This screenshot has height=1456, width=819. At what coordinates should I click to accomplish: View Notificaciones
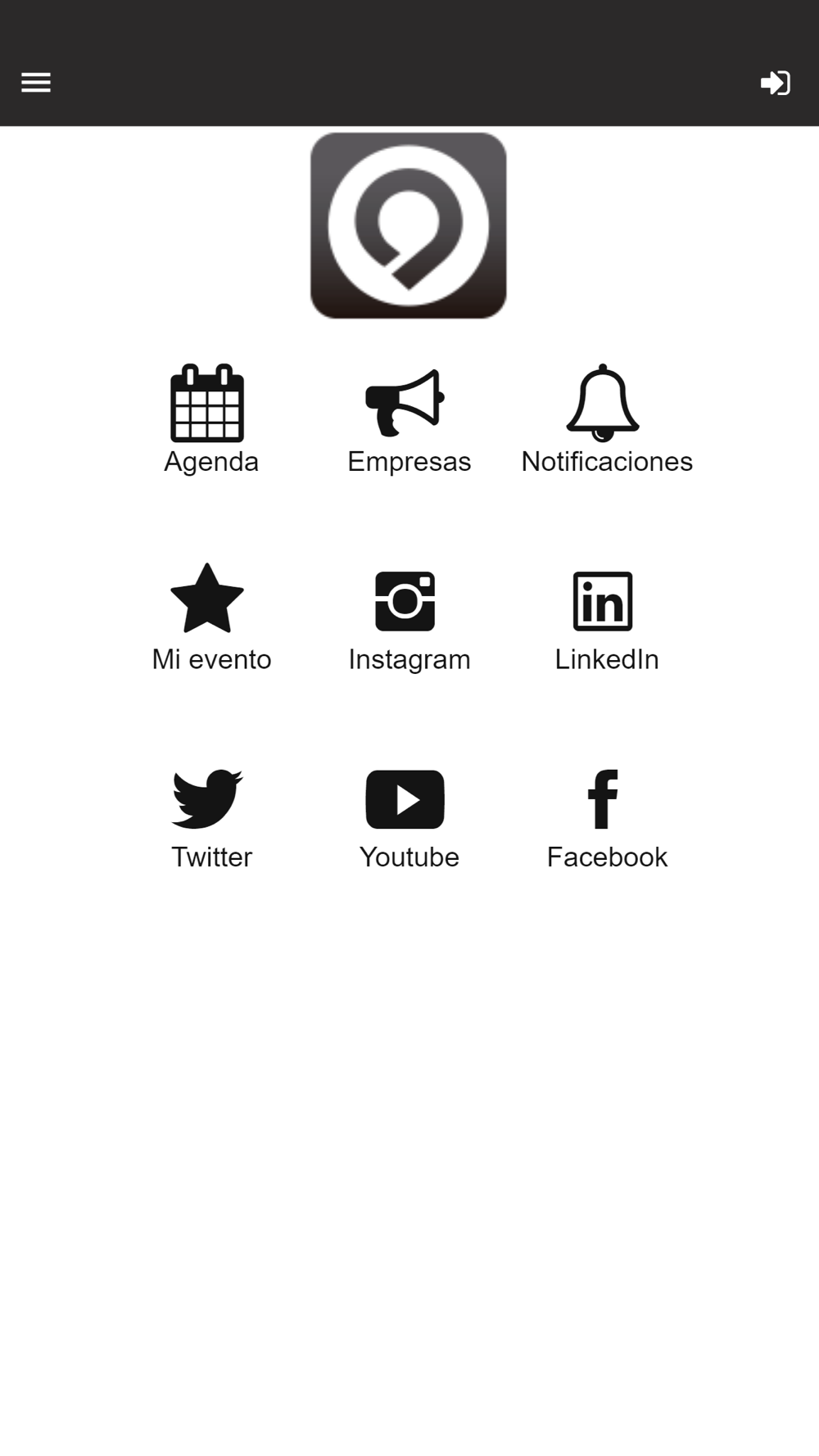point(607,419)
